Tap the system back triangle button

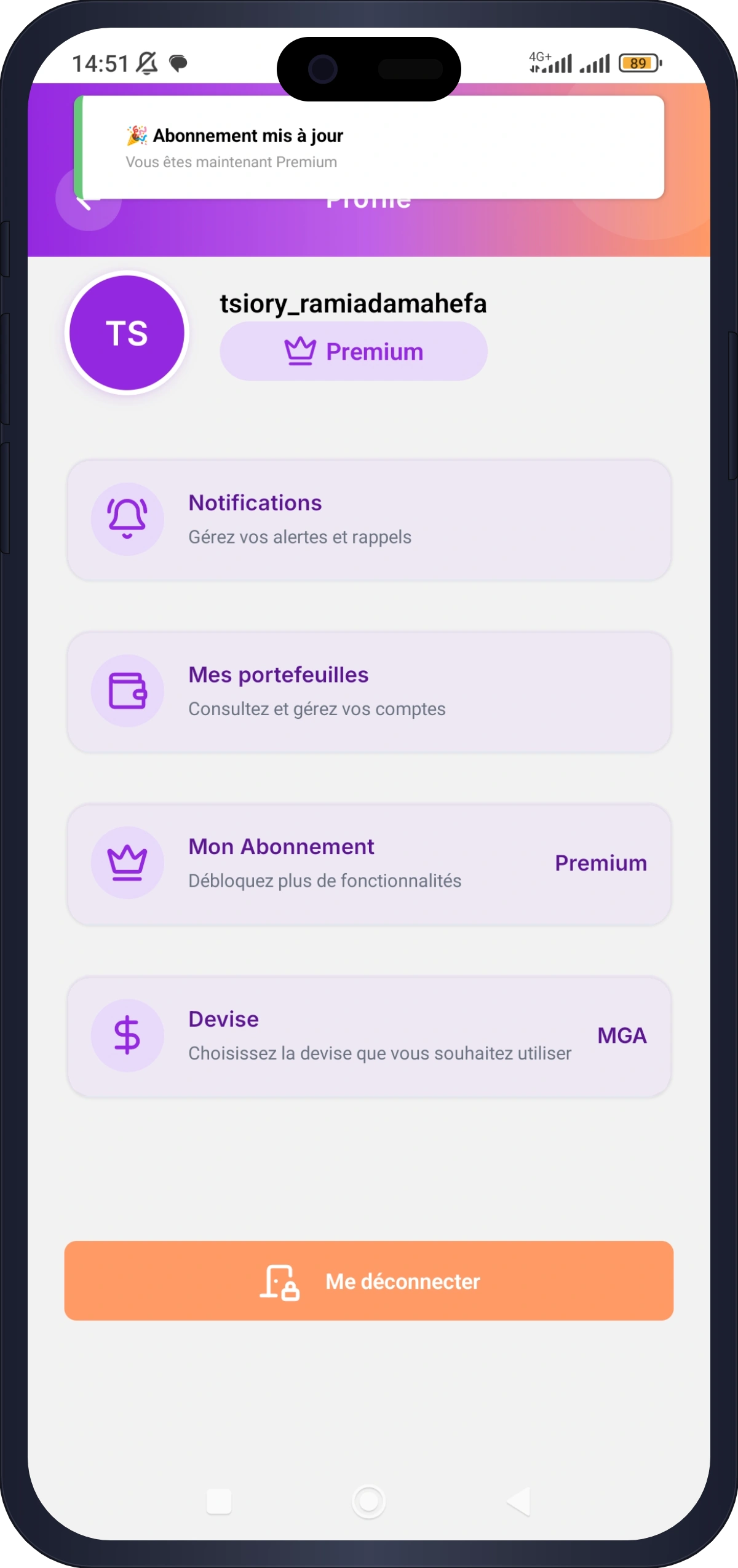[519, 1501]
